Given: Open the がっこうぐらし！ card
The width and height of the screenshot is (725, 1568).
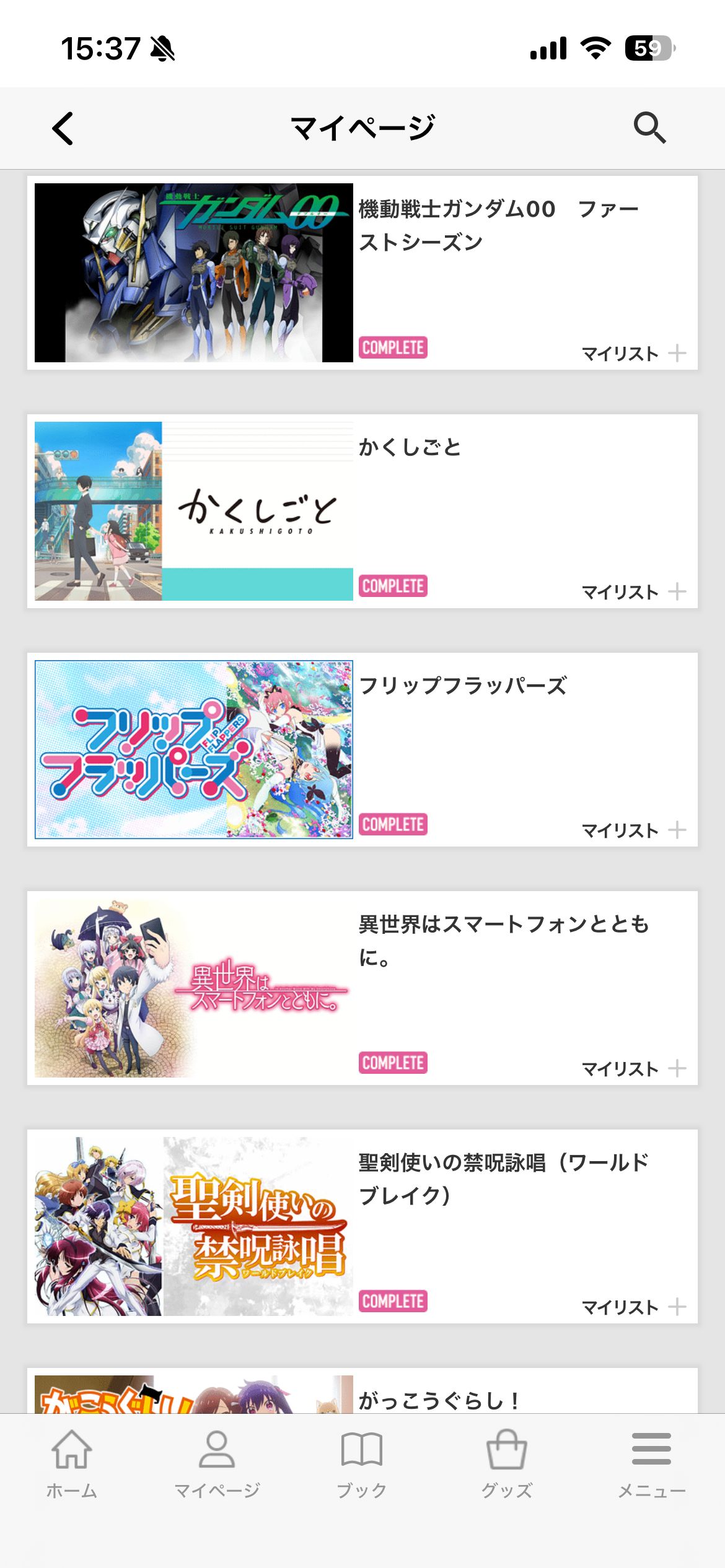Looking at the screenshot, I should [362, 1393].
